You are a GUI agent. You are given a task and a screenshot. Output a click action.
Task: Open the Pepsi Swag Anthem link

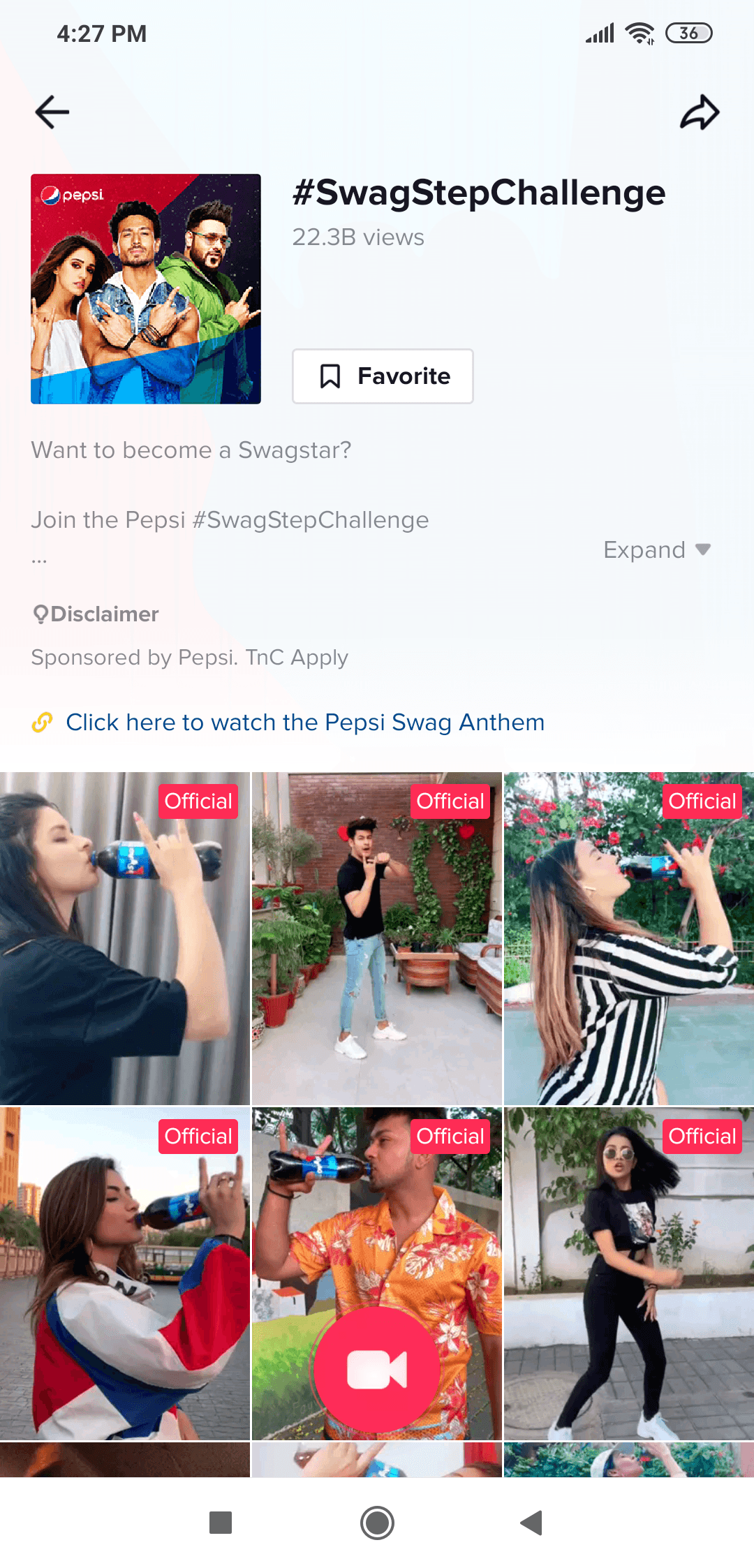[305, 722]
